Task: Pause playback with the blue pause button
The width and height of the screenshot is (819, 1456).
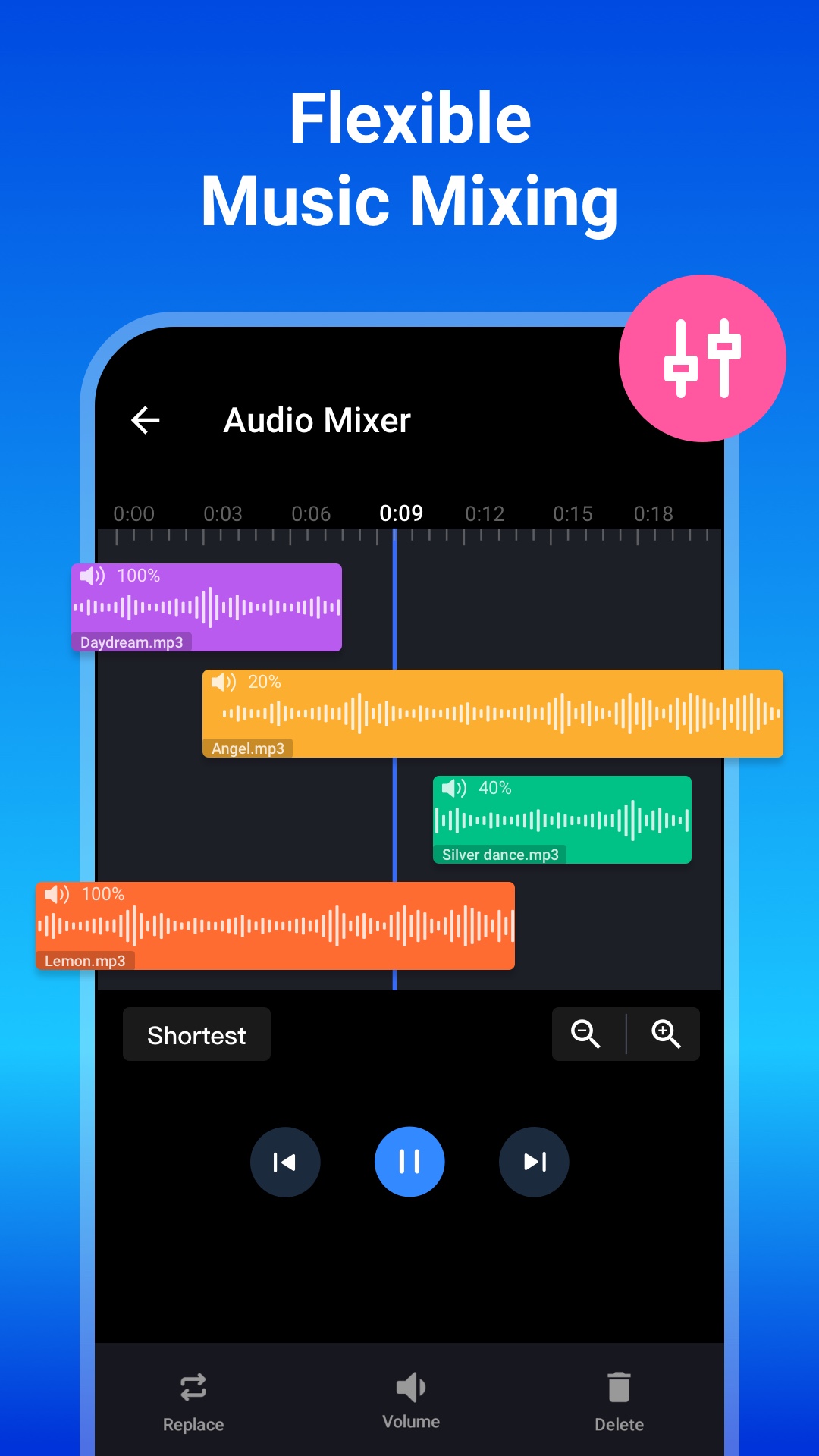Action: (409, 1162)
